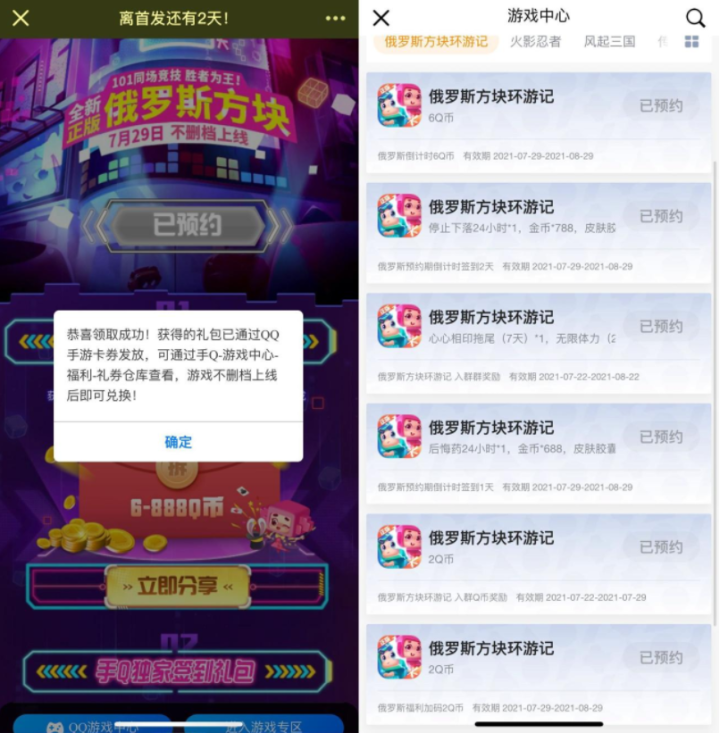720x733 pixels.
Task: Tap 已预约 on the 后悔药24小时 card
Action: click(661, 437)
